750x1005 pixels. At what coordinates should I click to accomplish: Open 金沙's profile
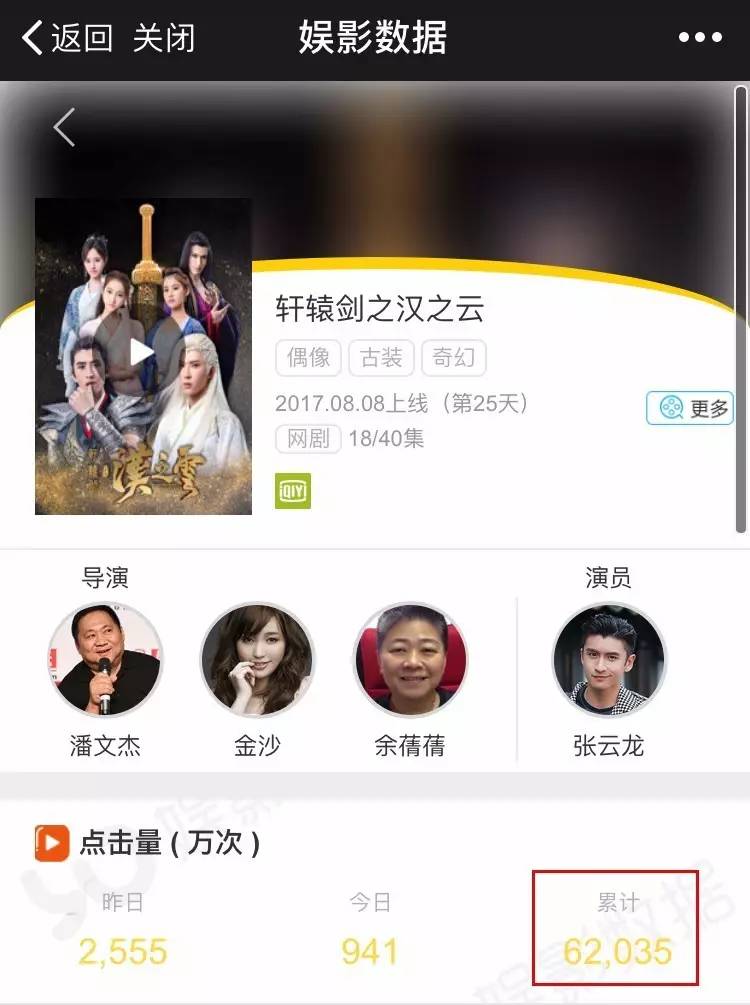(x=257, y=660)
